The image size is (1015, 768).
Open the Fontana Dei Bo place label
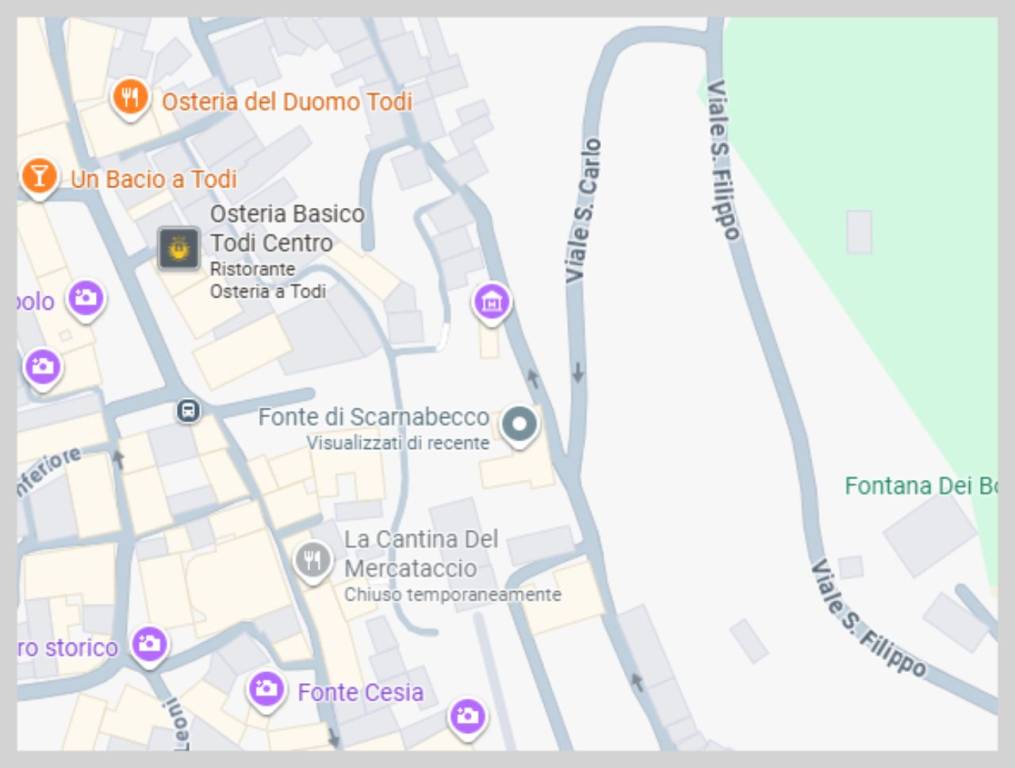920,486
